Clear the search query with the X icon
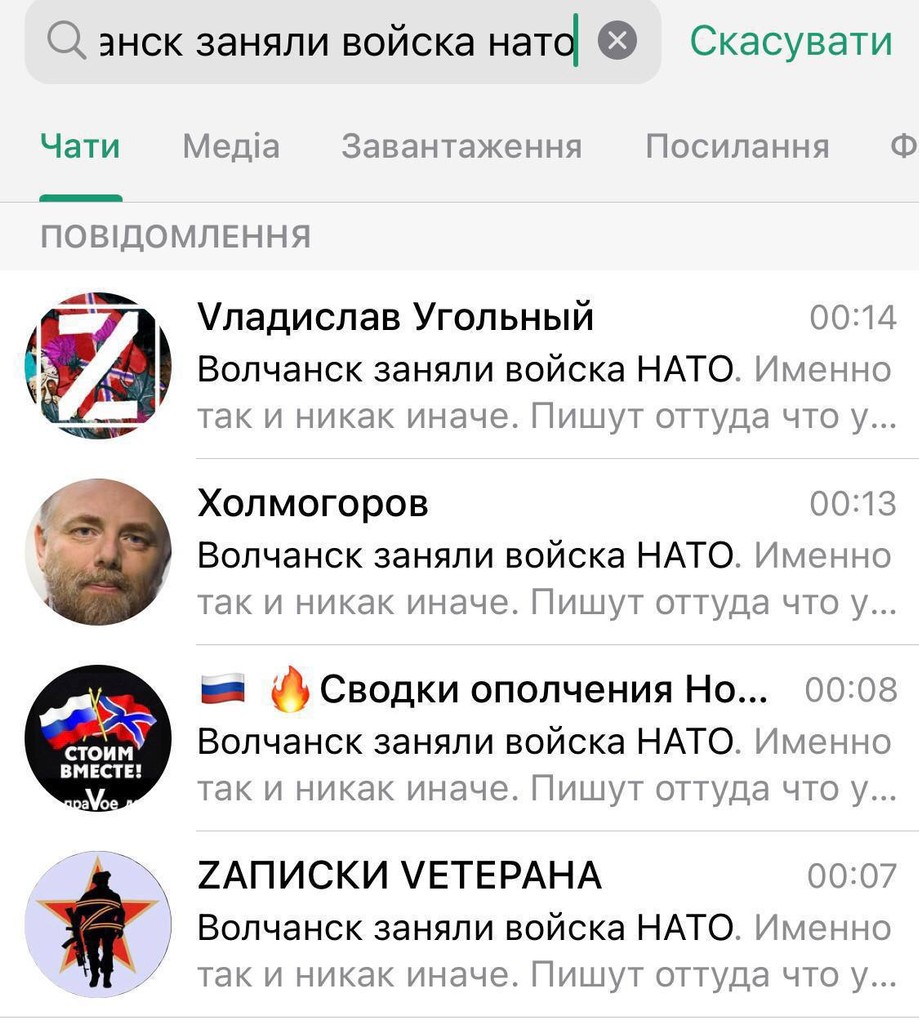The height and width of the screenshot is (1024, 919). [x=617, y=40]
